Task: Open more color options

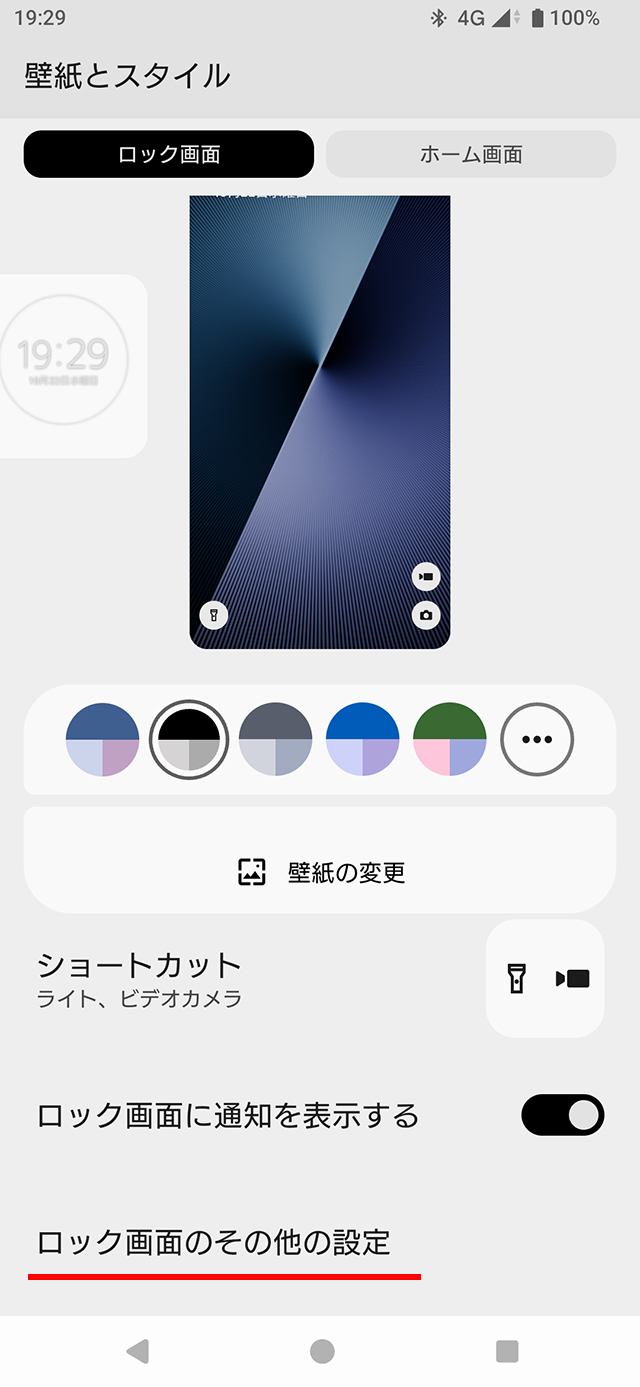Action: [537, 740]
